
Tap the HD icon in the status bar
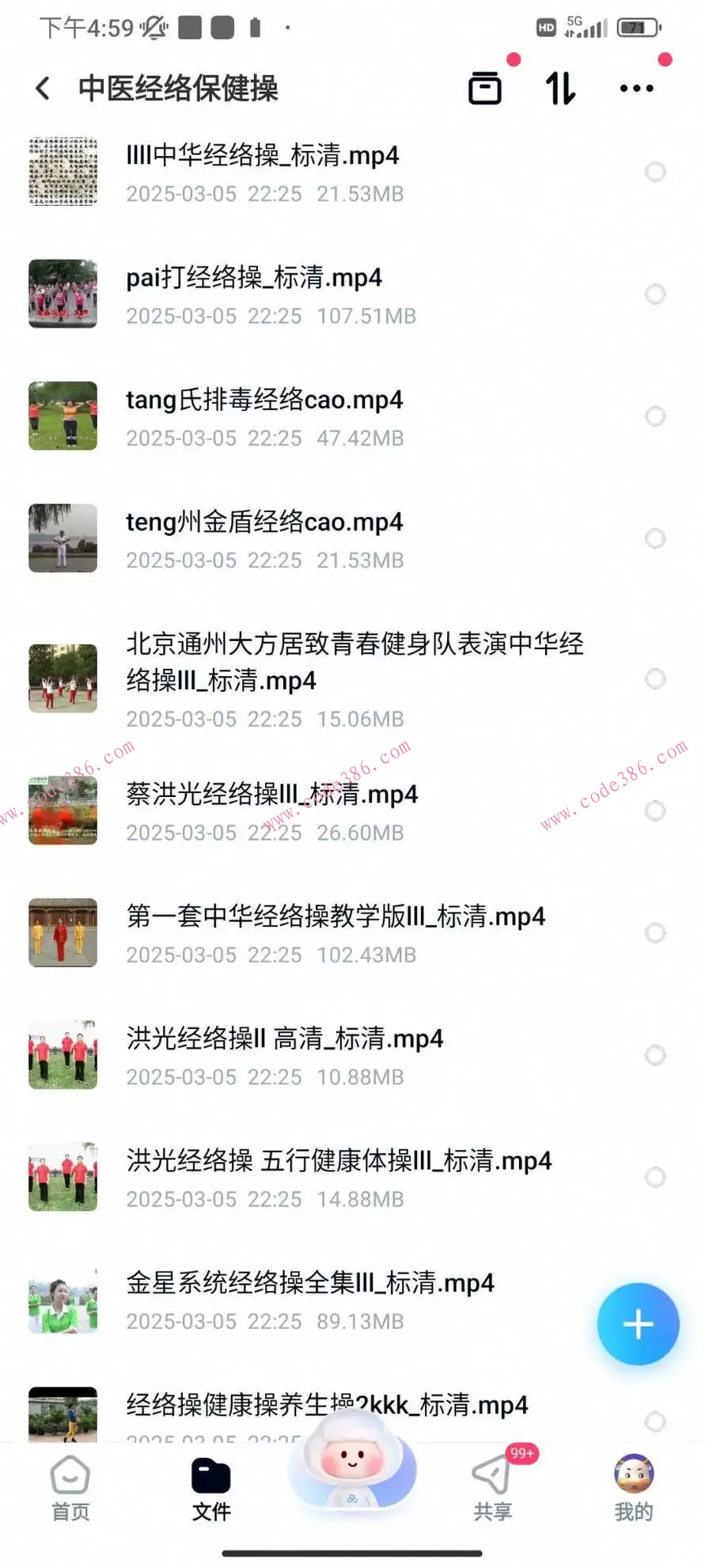click(x=544, y=26)
